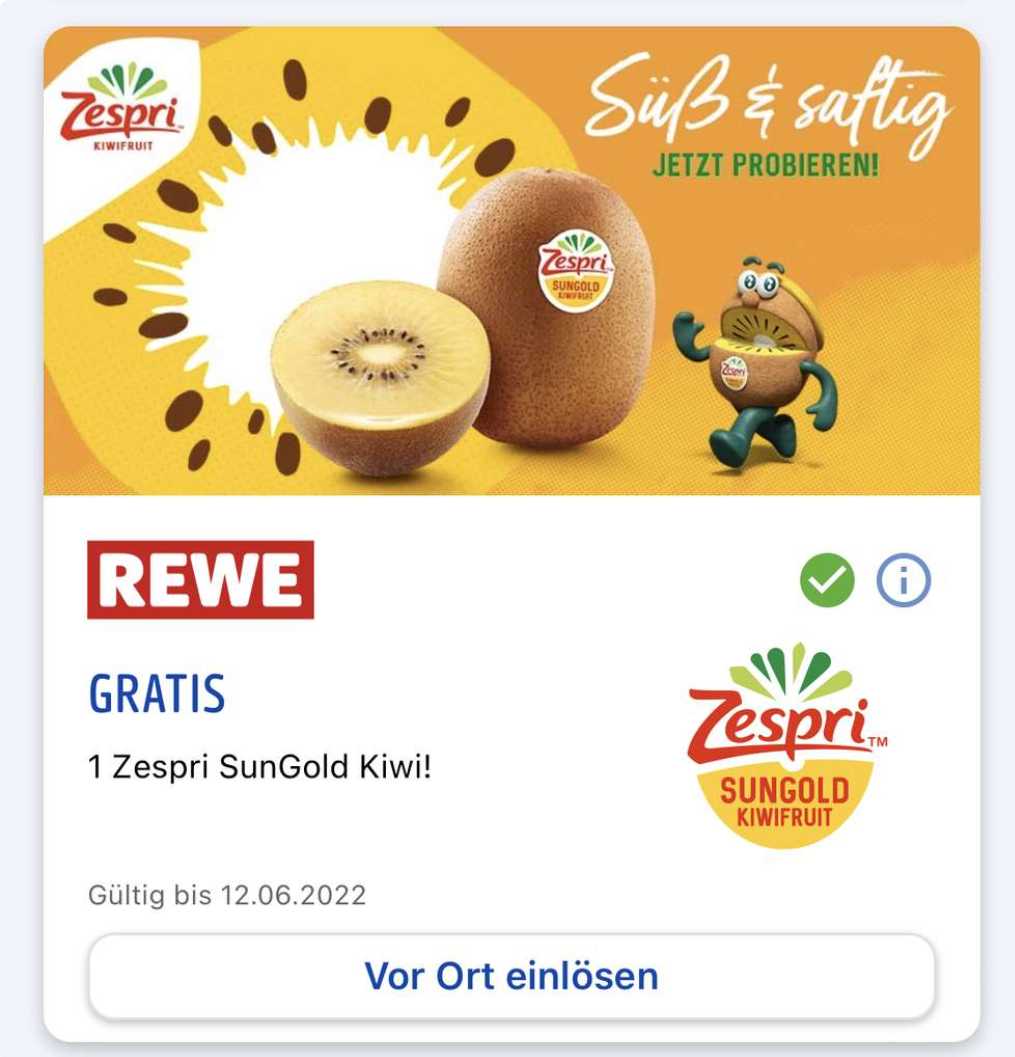Toggle the green activated checkmark

827,581
